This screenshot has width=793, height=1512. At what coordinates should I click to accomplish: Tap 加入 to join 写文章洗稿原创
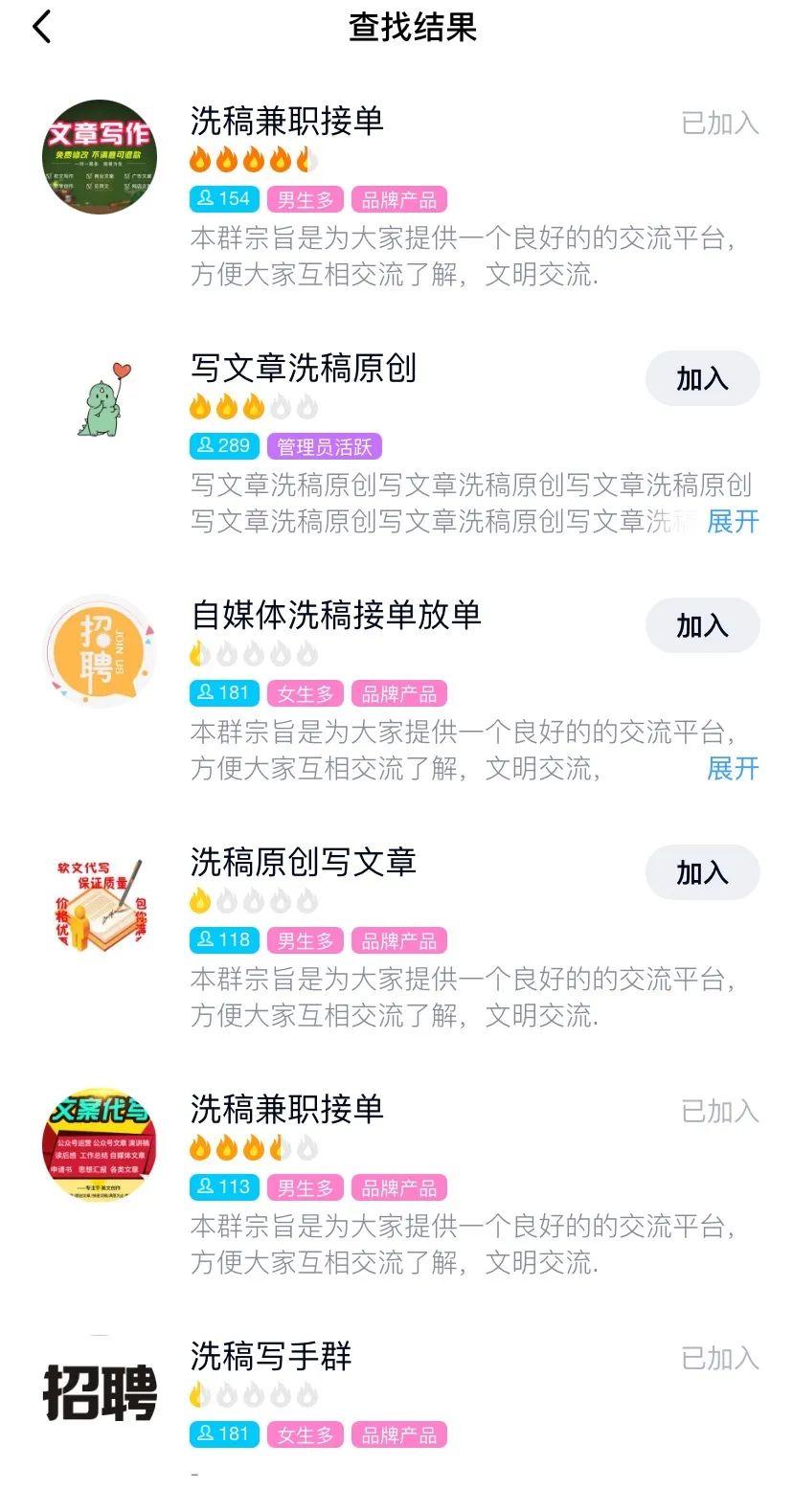[x=703, y=378]
